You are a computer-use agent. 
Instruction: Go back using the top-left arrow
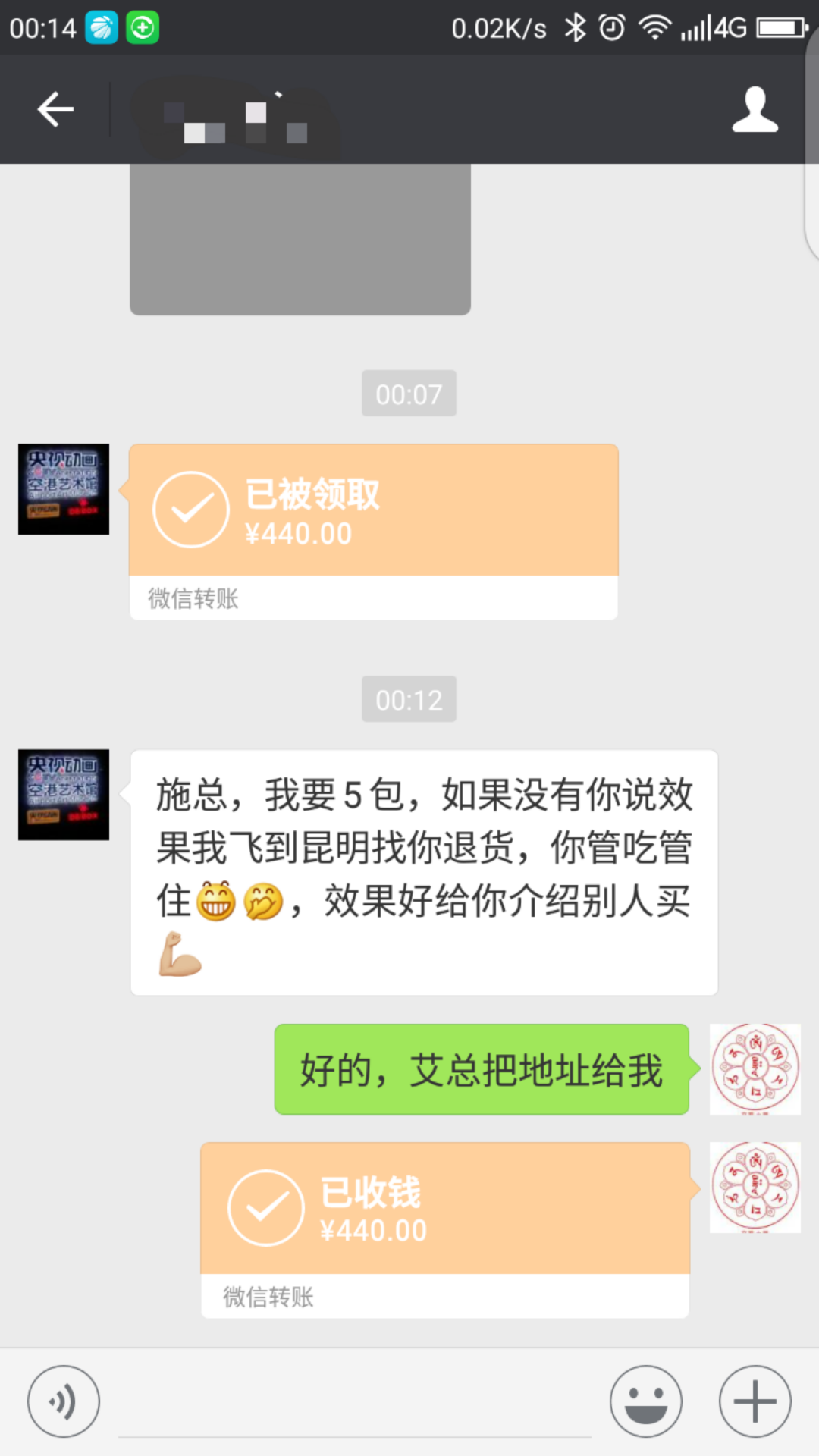click(55, 110)
